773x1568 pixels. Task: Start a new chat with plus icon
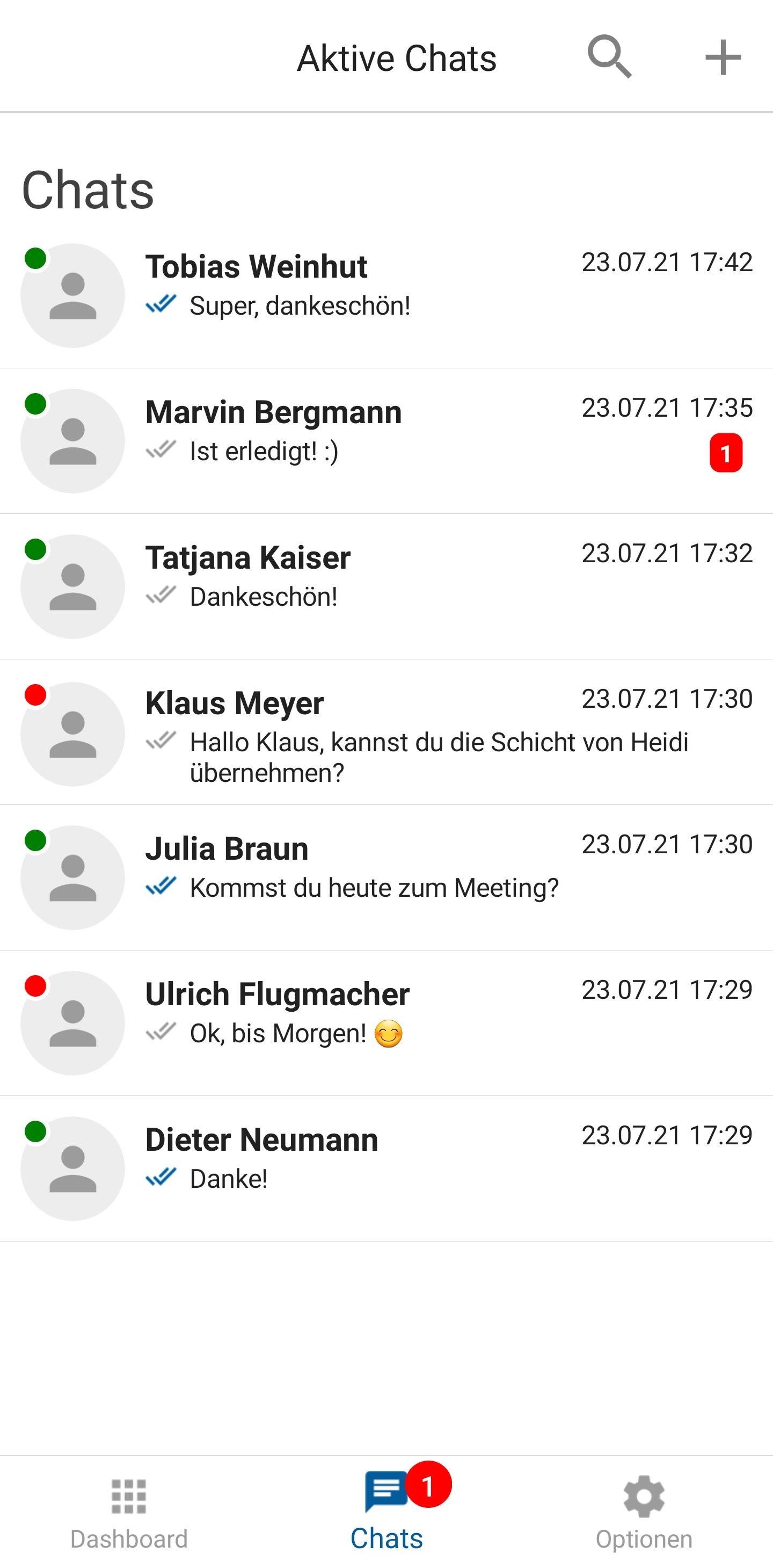tap(723, 58)
